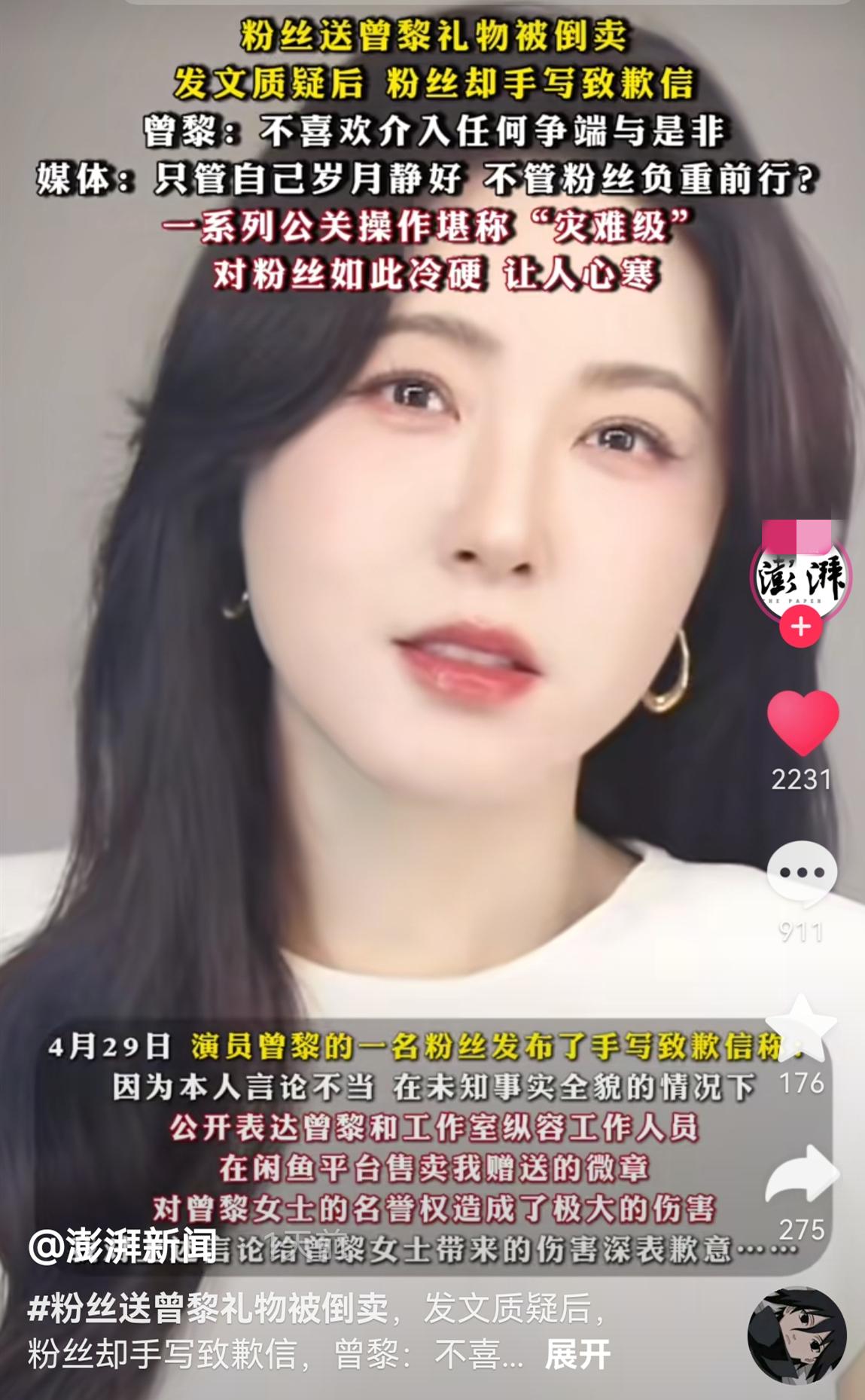Viewport: 865px width, 1400px height.
Task: Expand the caption with 展开
Action: [577, 1355]
